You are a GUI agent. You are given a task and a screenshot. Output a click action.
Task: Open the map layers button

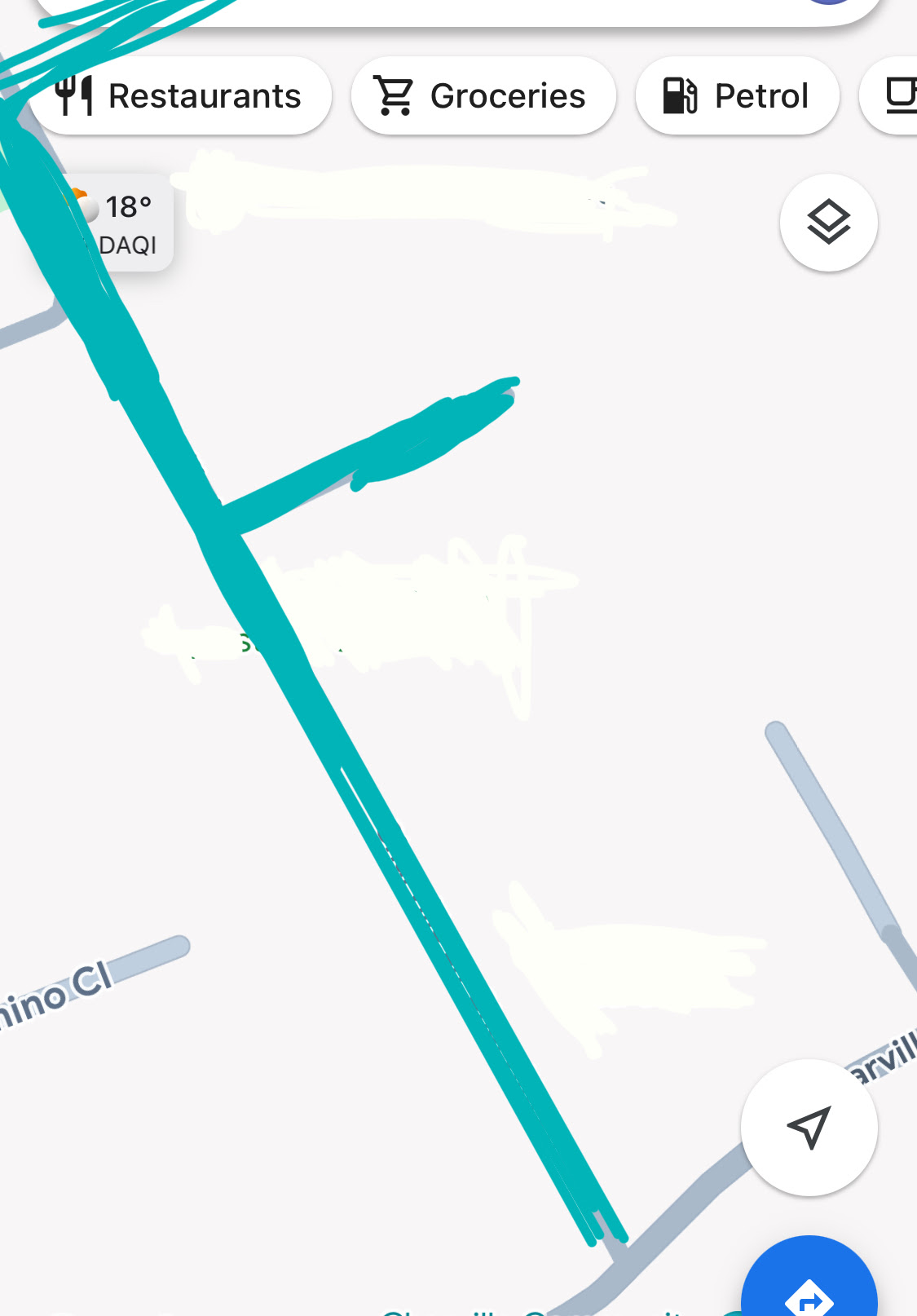828,222
